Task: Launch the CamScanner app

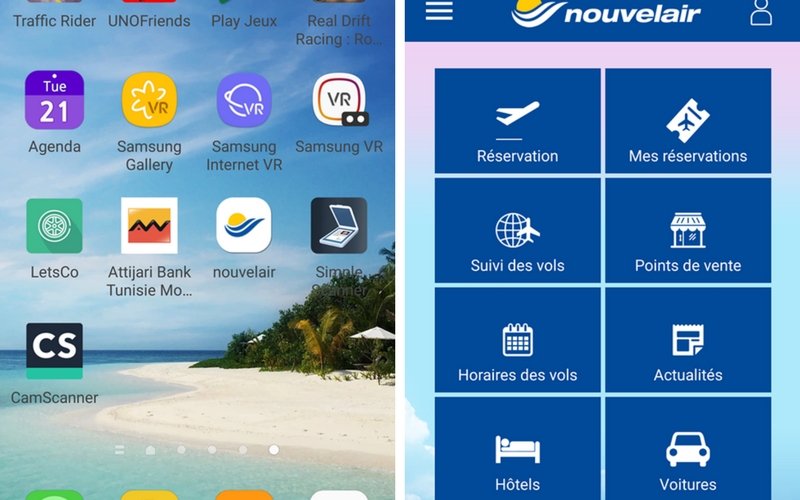Action: tap(54, 351)
